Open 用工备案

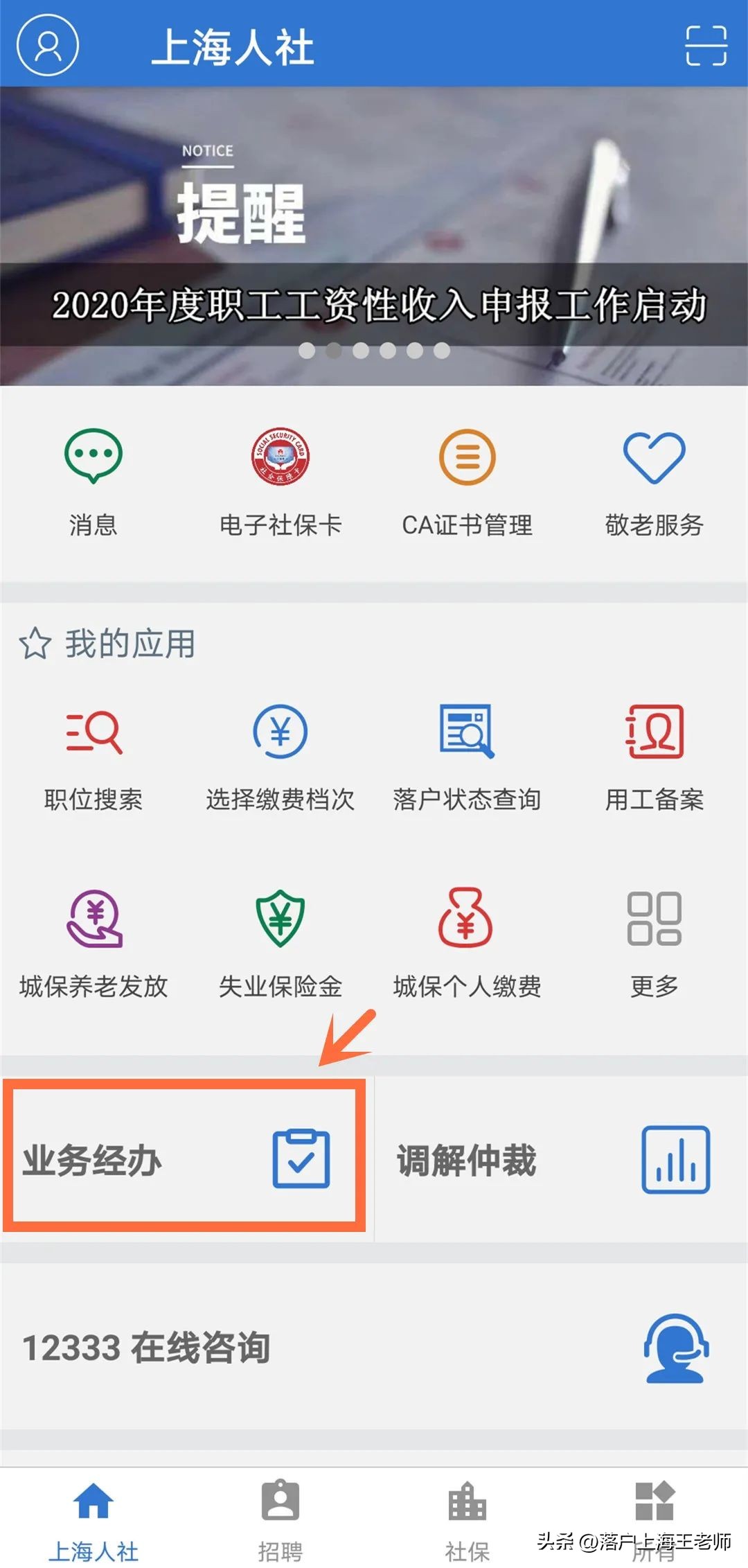[x=654, y=758]
